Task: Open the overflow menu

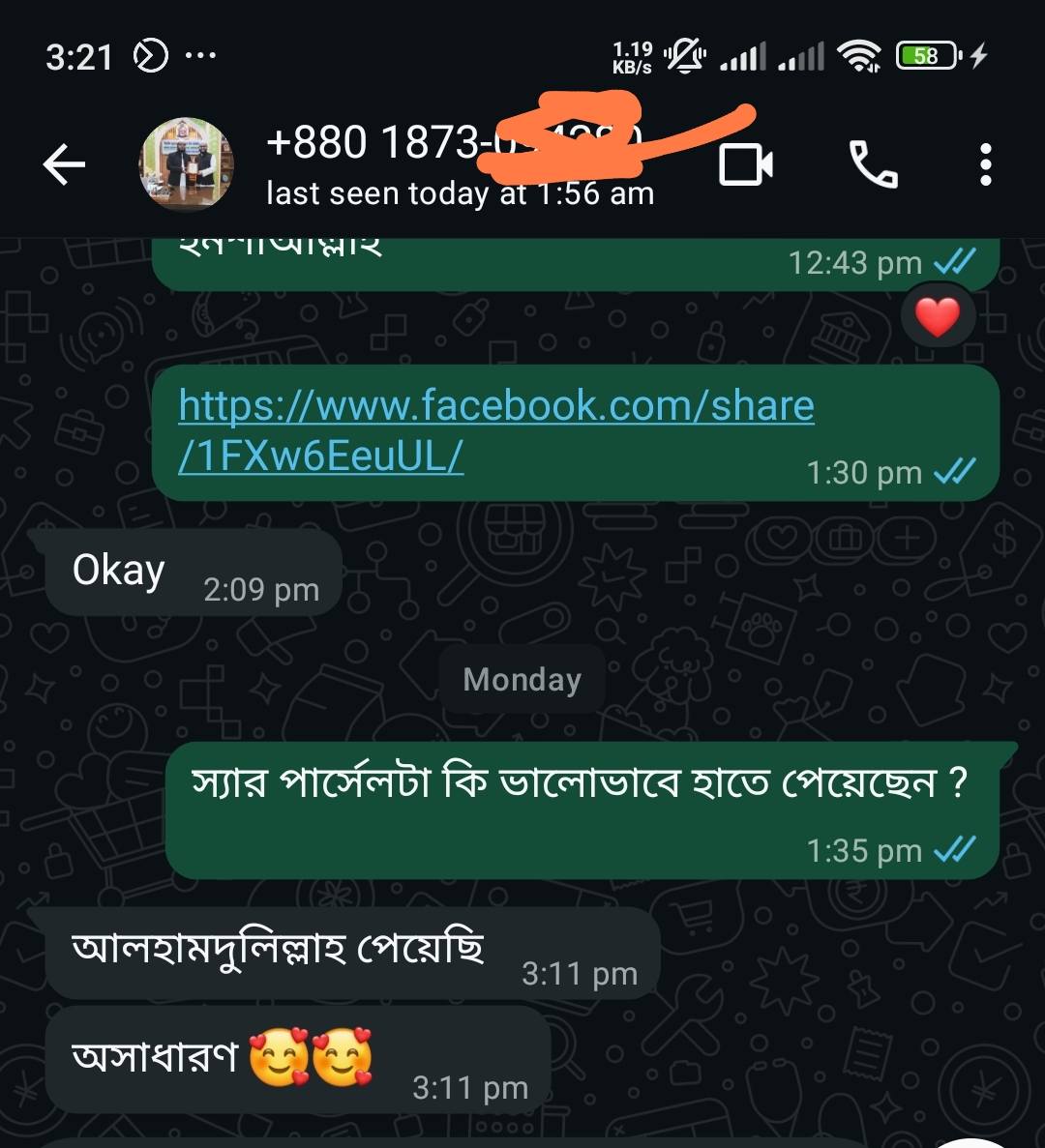Action: click(x=985, y=165)
